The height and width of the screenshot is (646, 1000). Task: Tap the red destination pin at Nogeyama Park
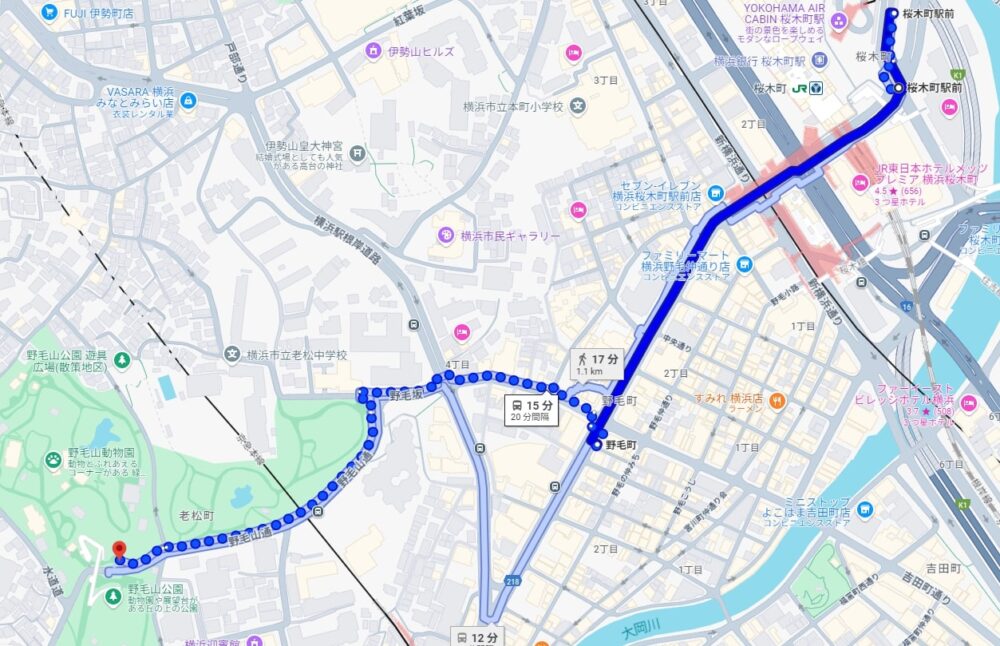click(120, 549)
